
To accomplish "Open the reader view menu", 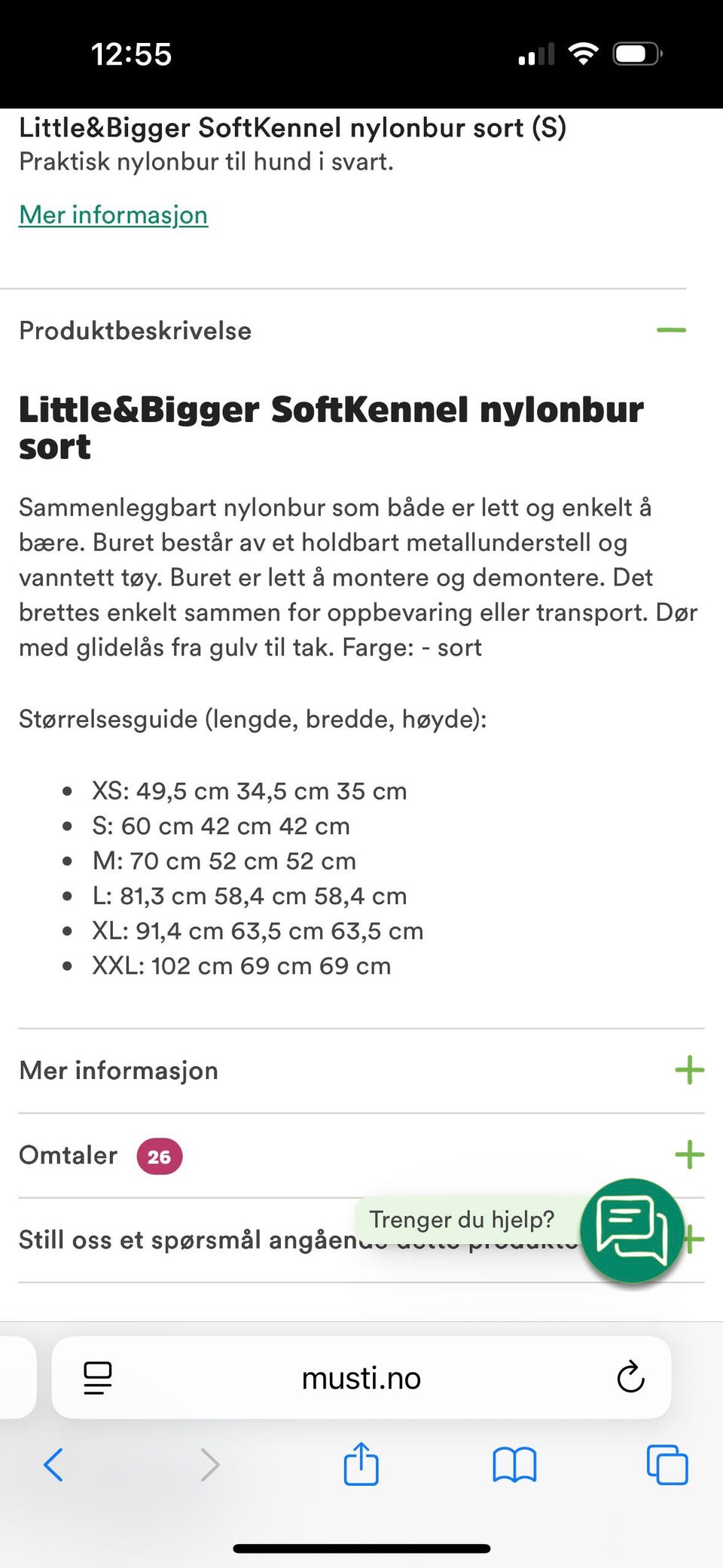I will click(x=96, y=1378).
